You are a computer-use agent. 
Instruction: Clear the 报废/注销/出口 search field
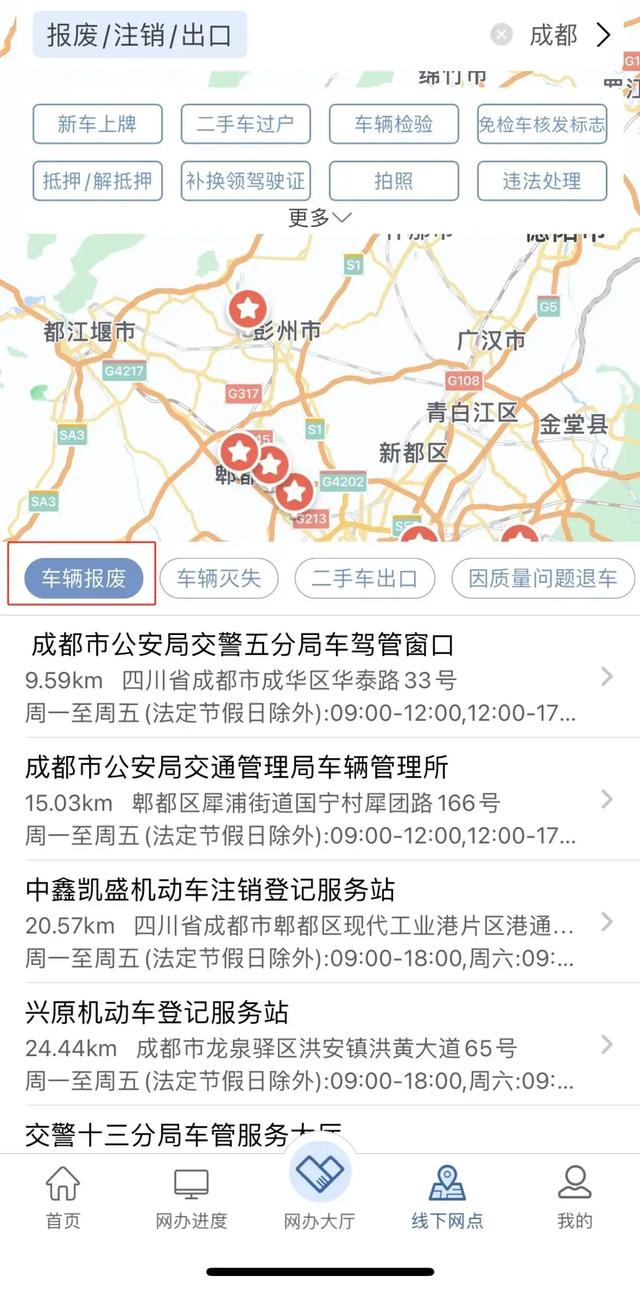click(x=501, y=35)
